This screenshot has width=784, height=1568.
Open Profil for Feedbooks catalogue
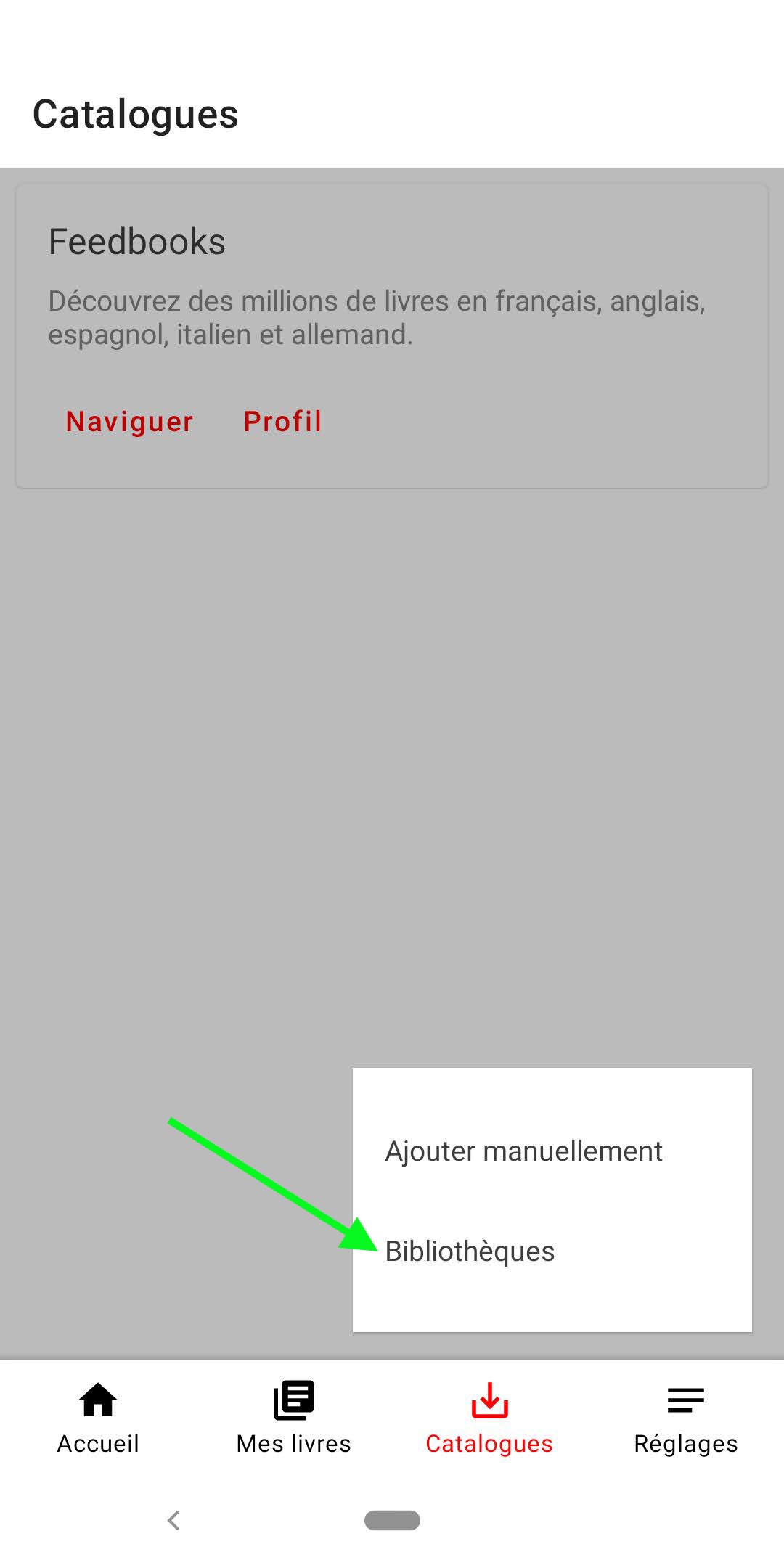282,422
